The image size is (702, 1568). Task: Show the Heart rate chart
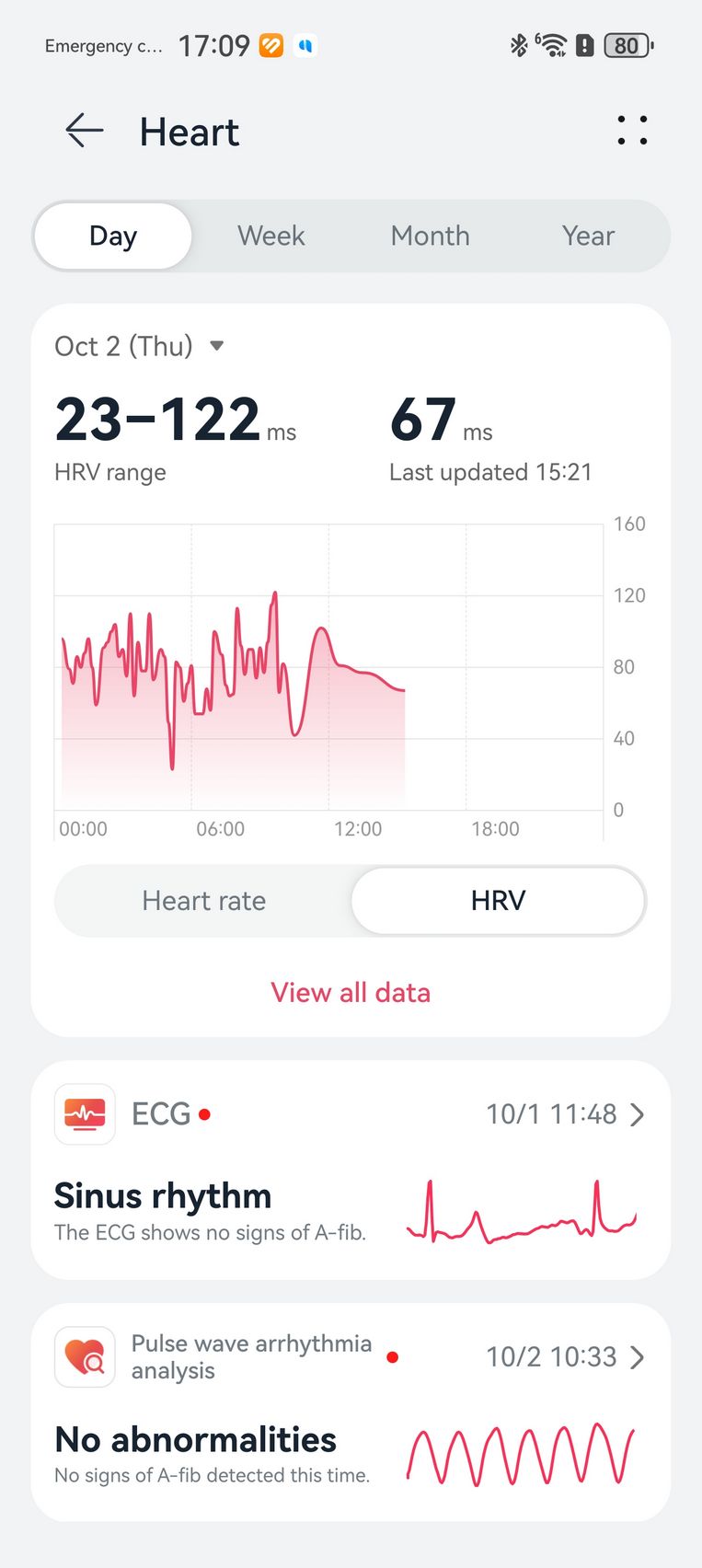coord(204,901)
